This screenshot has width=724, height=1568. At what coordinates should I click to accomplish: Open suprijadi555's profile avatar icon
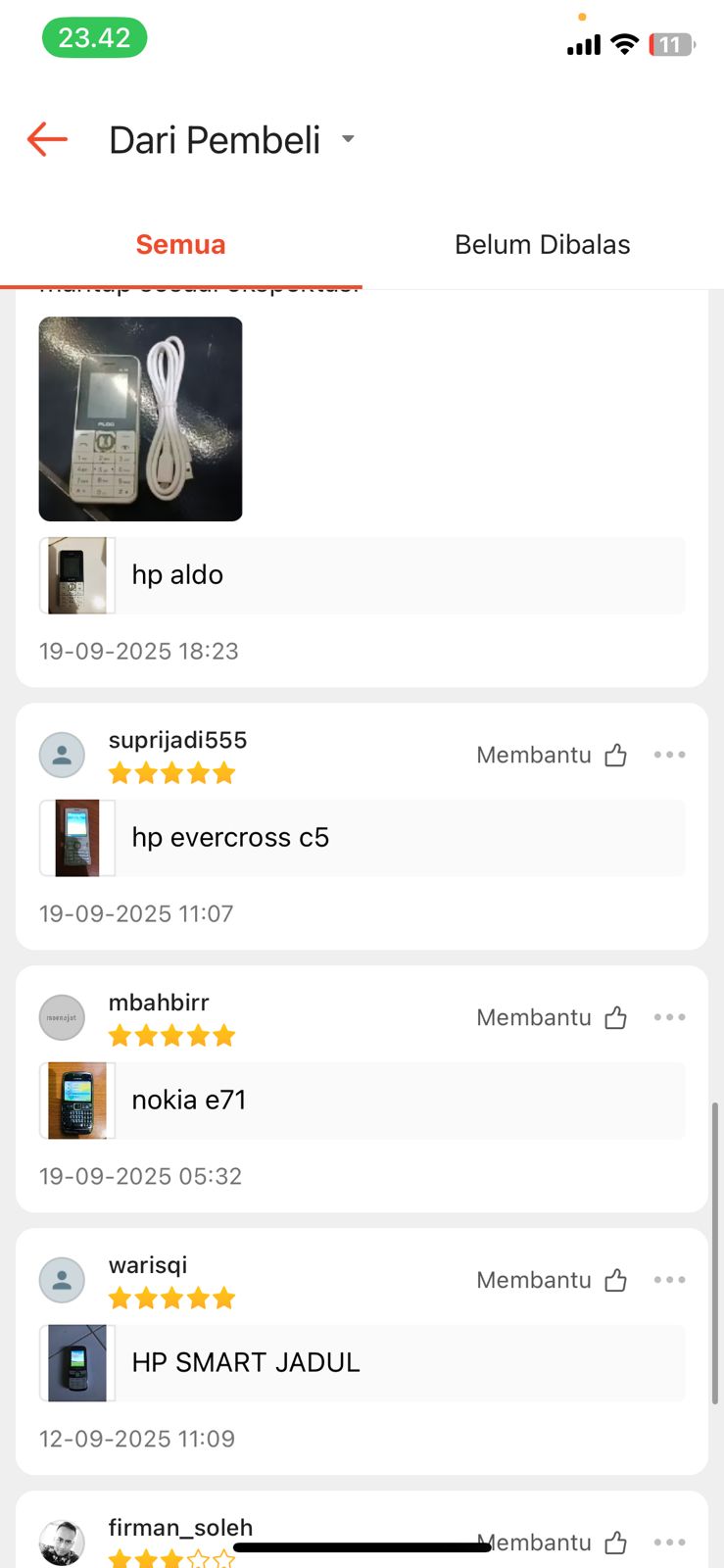(62, 755)
